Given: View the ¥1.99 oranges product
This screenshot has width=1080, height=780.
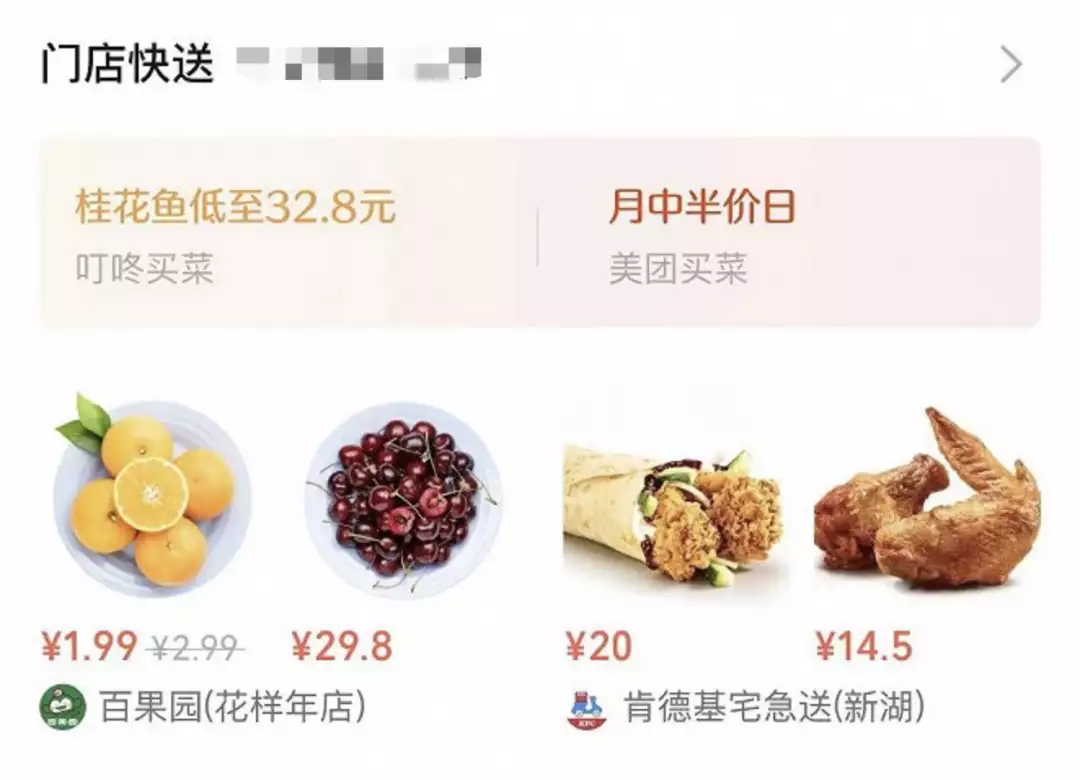Looking at the screenshot, I should tap(152, 497).
